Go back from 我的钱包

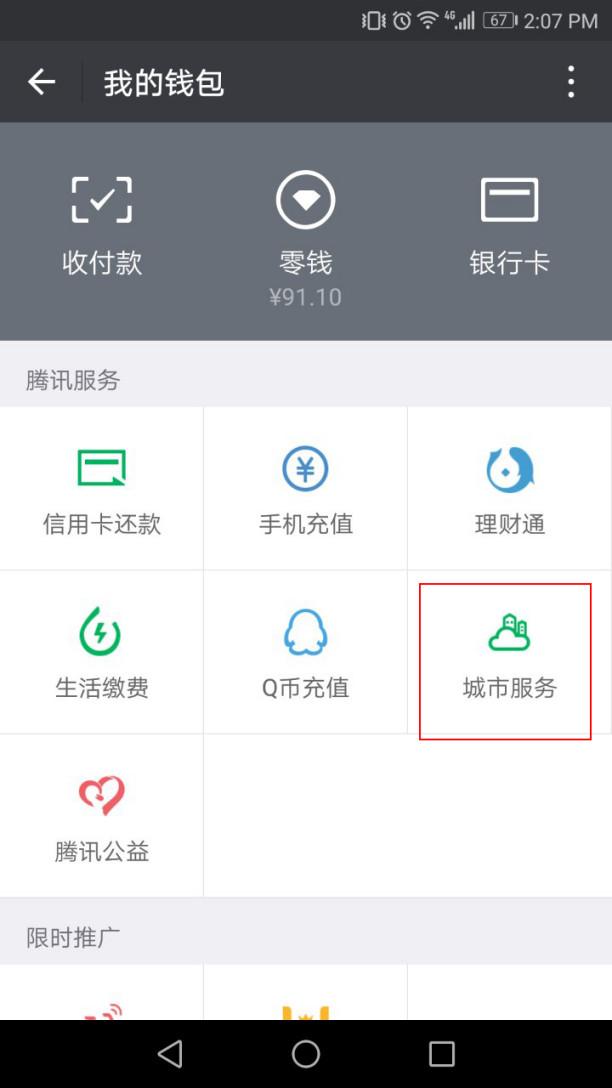[42, 82]
